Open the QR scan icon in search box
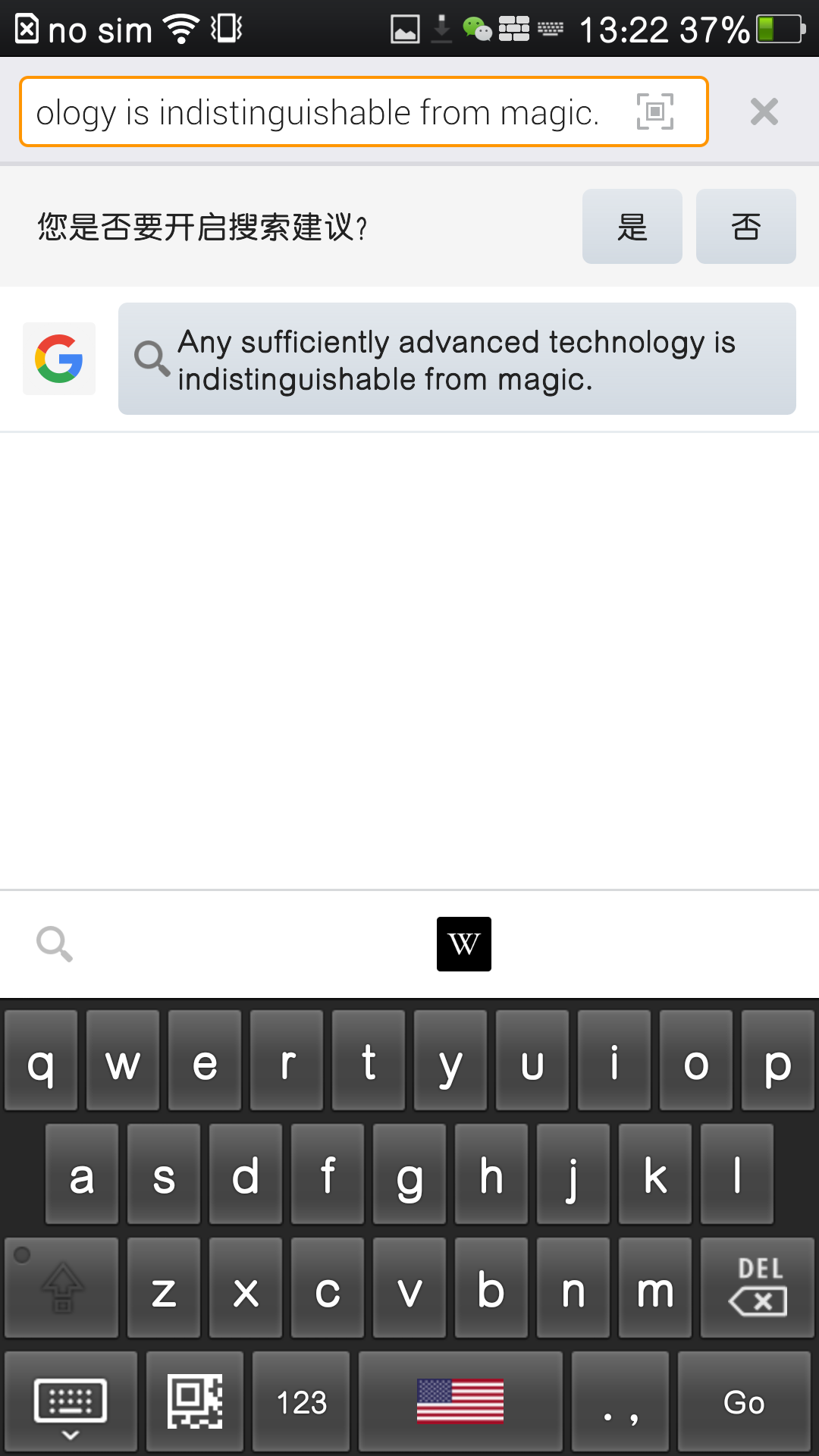This screenshot has width=819, height=1456. coord(655,111)
